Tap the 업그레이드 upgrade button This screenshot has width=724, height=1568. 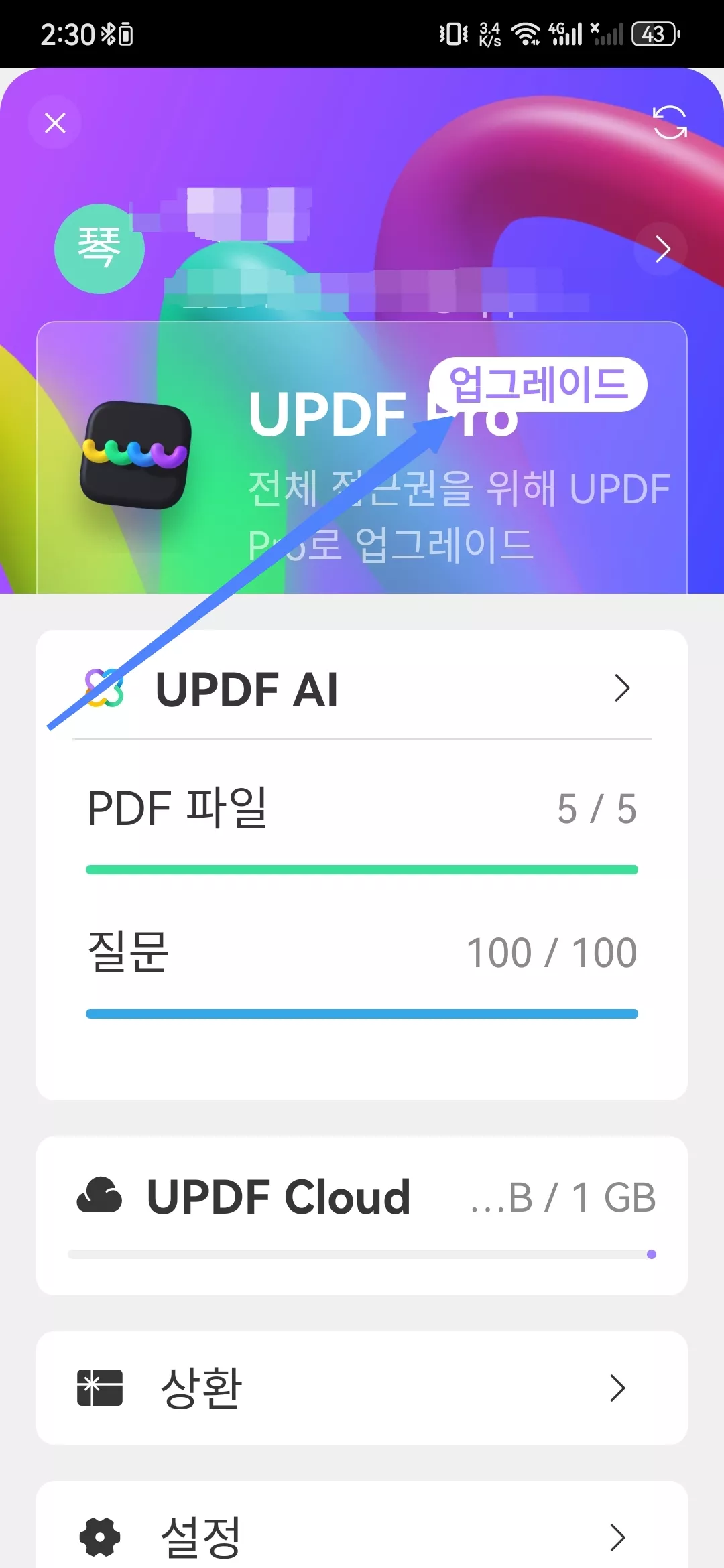(538, 384)
